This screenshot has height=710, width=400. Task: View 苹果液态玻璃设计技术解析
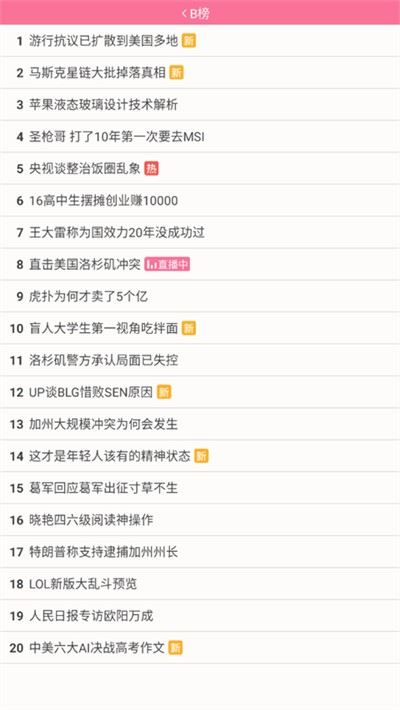coord(200,105)
